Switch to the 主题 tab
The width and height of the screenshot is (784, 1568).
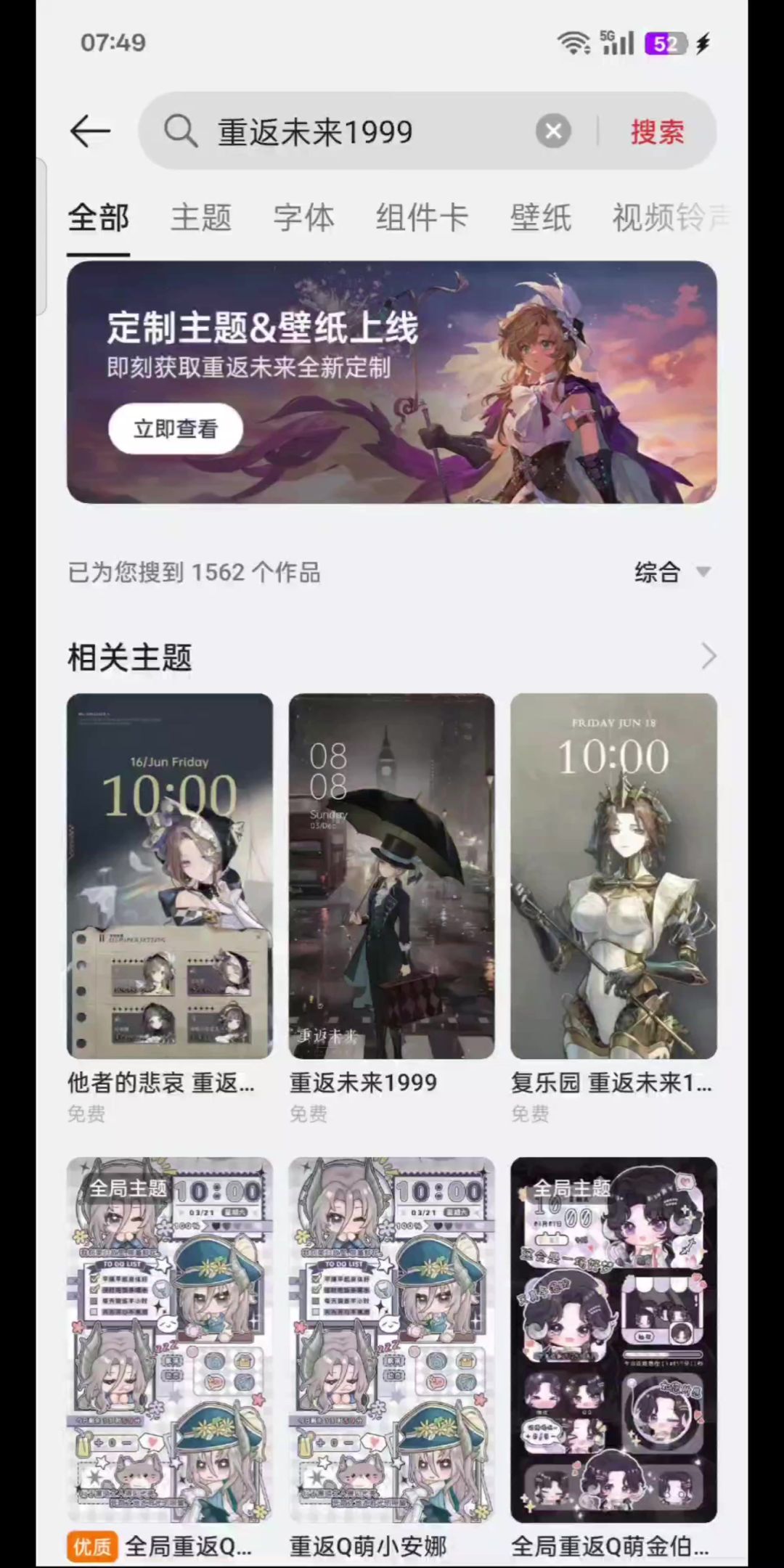pyautogui.click(x=201, y=217)
